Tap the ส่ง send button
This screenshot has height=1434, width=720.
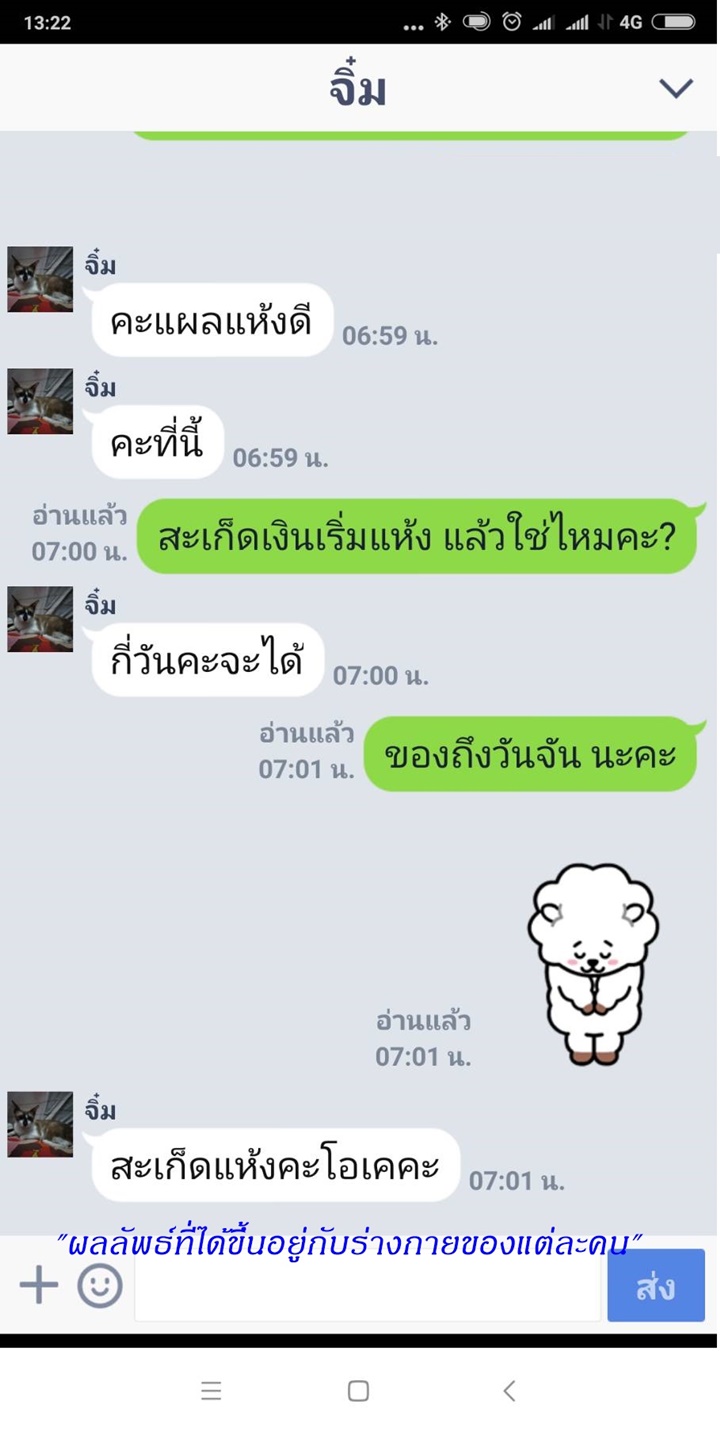coord(655,1286)
